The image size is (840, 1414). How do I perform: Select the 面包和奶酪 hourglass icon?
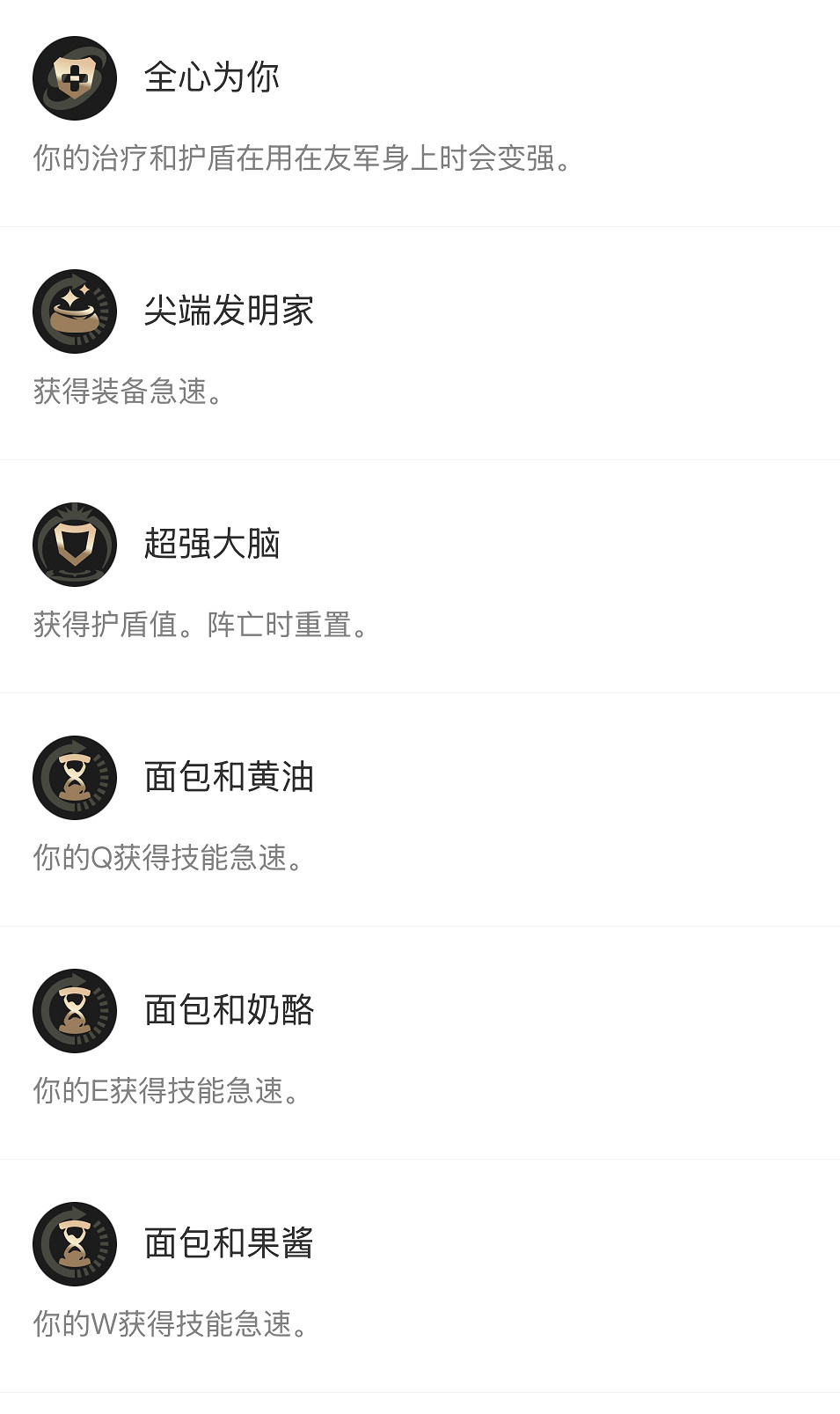(x=75, y=1011)
